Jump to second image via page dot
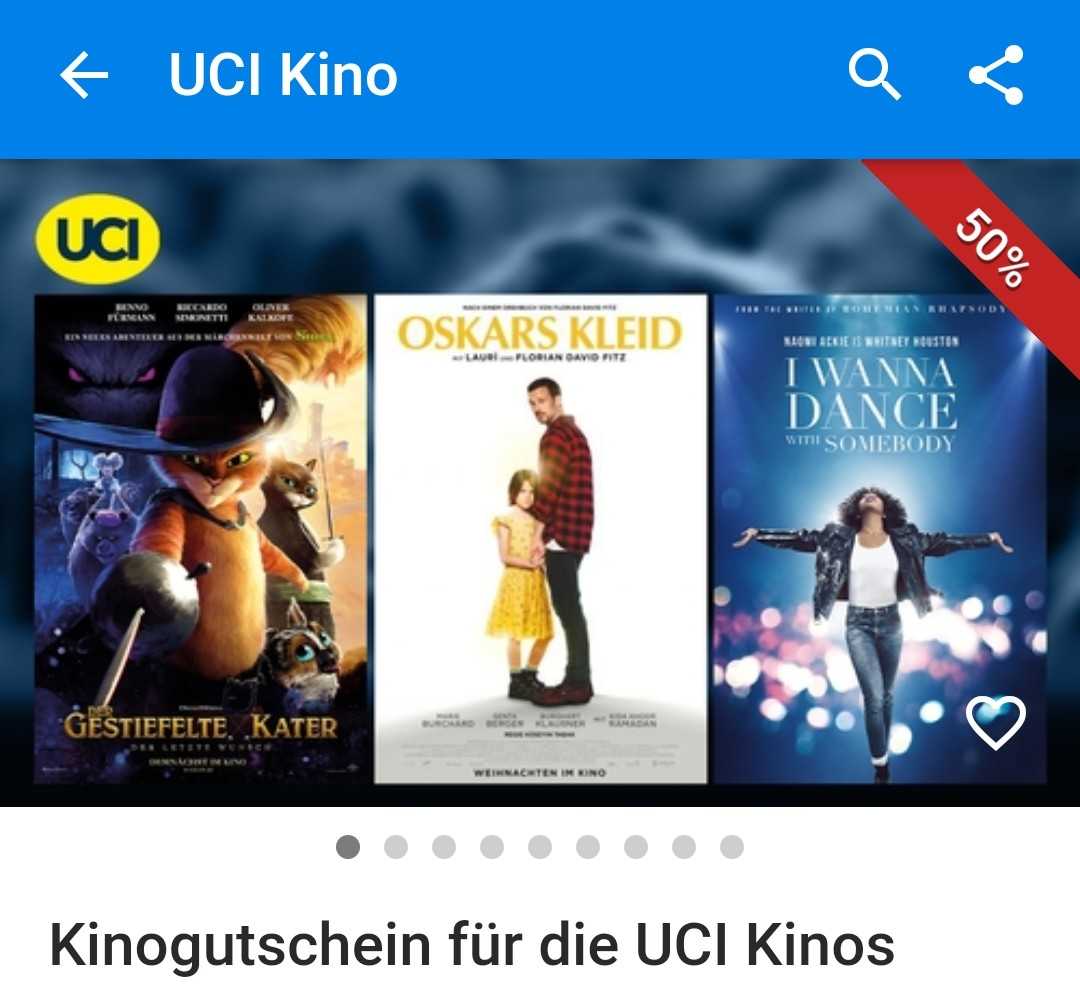1080x985 pixels. (x=396, y=847)
